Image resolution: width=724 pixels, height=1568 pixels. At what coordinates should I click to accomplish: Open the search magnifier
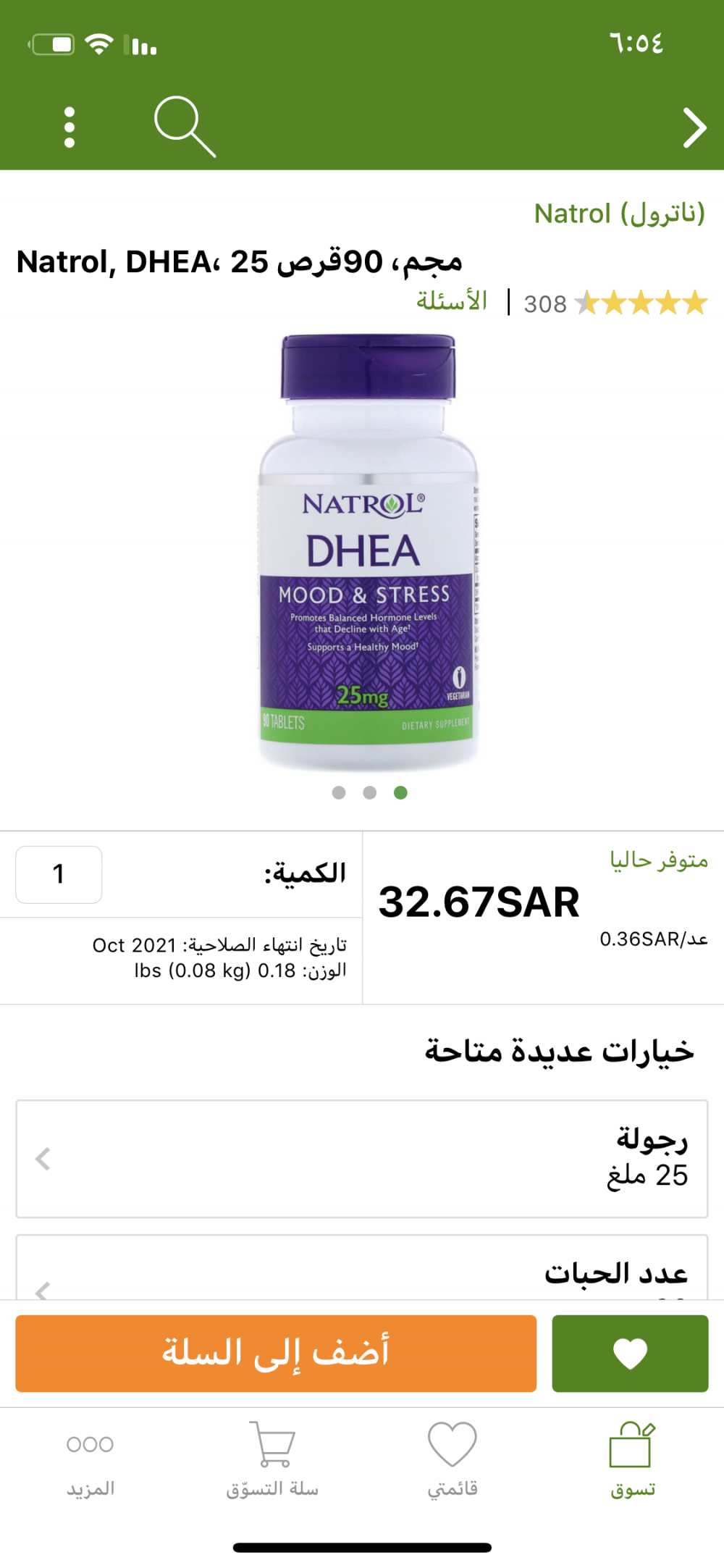point(184,127)
